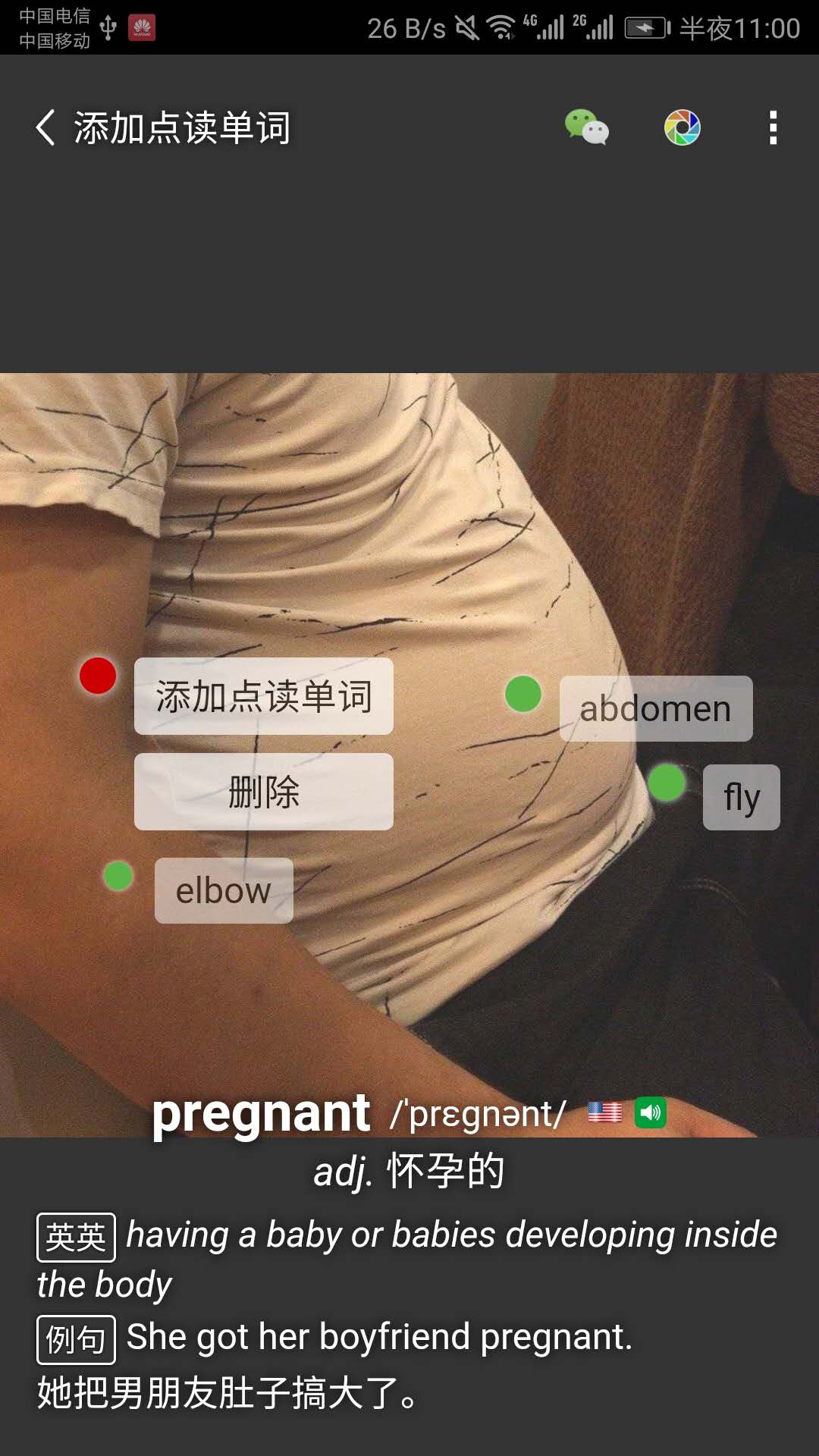Select the abdomen word label
Image resolution: width=819 pixels, height=1456 pixels.
pos(655,709)
